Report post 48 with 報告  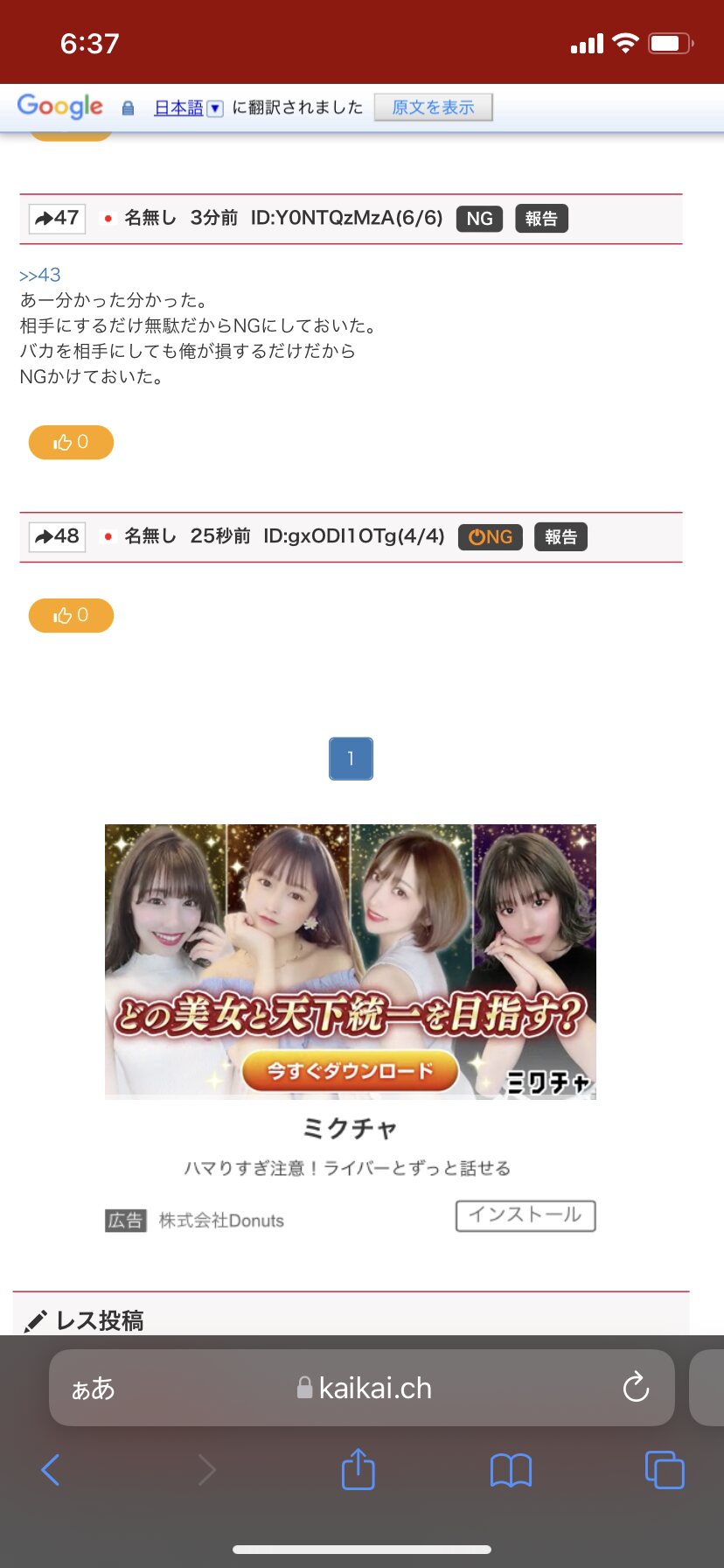(x=560, y=536)
